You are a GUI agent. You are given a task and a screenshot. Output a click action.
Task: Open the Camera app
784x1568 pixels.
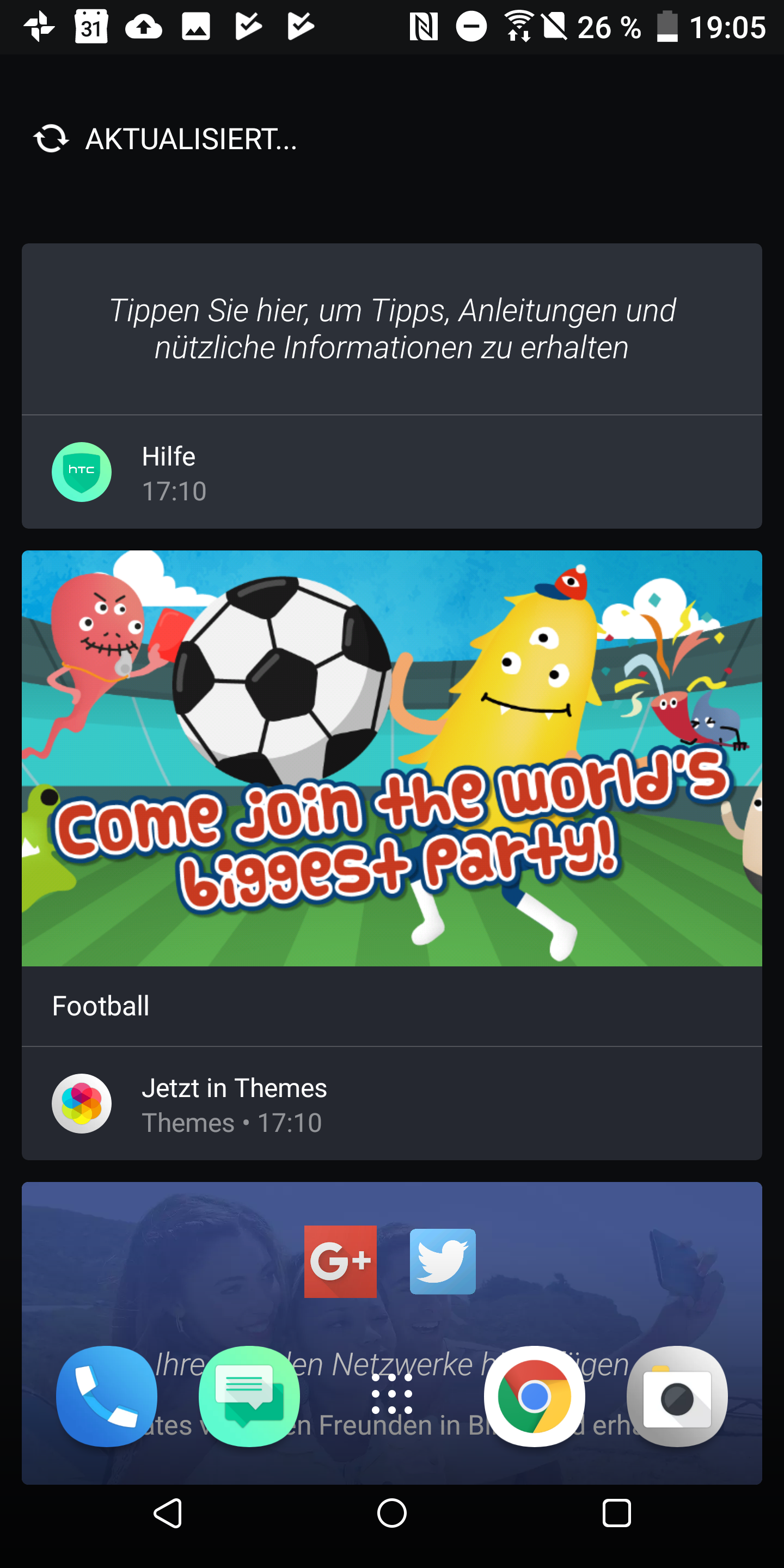click(677, 1396)
